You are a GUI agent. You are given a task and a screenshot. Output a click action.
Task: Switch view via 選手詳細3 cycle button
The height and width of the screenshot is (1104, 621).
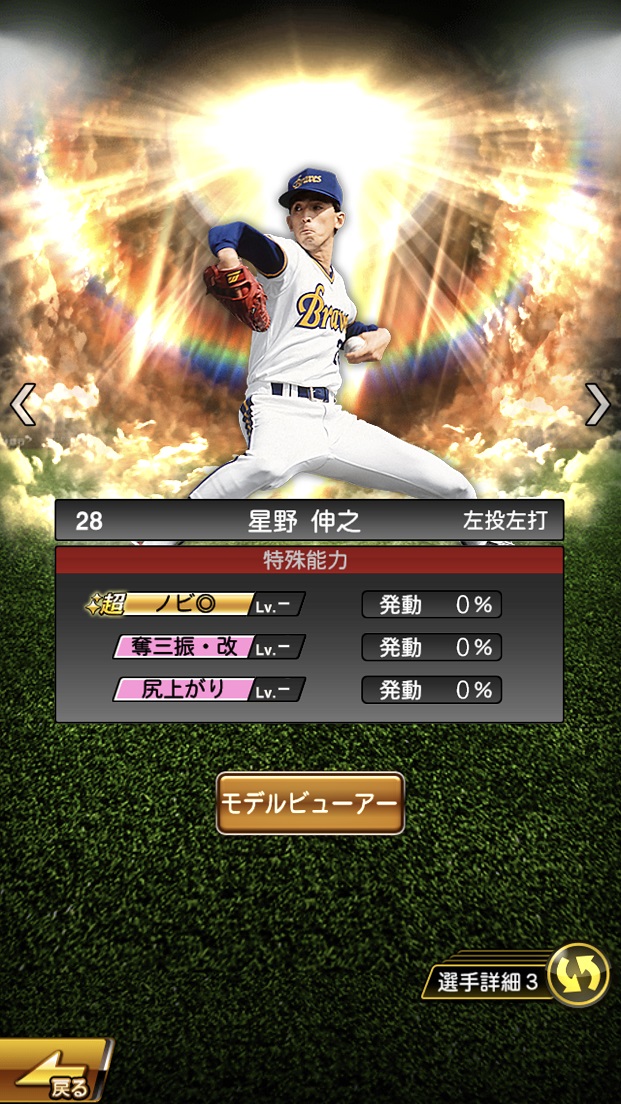pyautogui.click(x=578, y=974)
